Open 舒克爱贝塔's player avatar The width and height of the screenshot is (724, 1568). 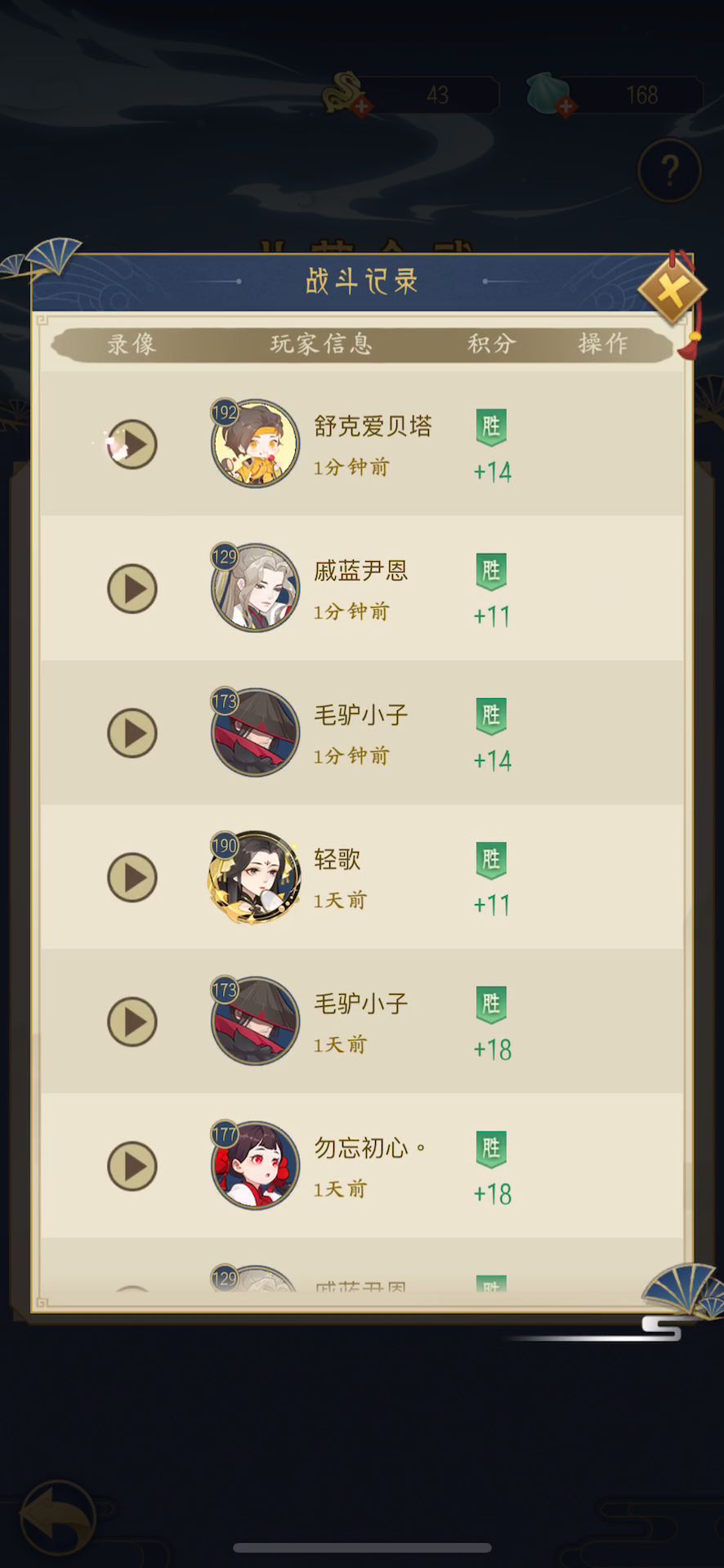[x=255, y=444]
